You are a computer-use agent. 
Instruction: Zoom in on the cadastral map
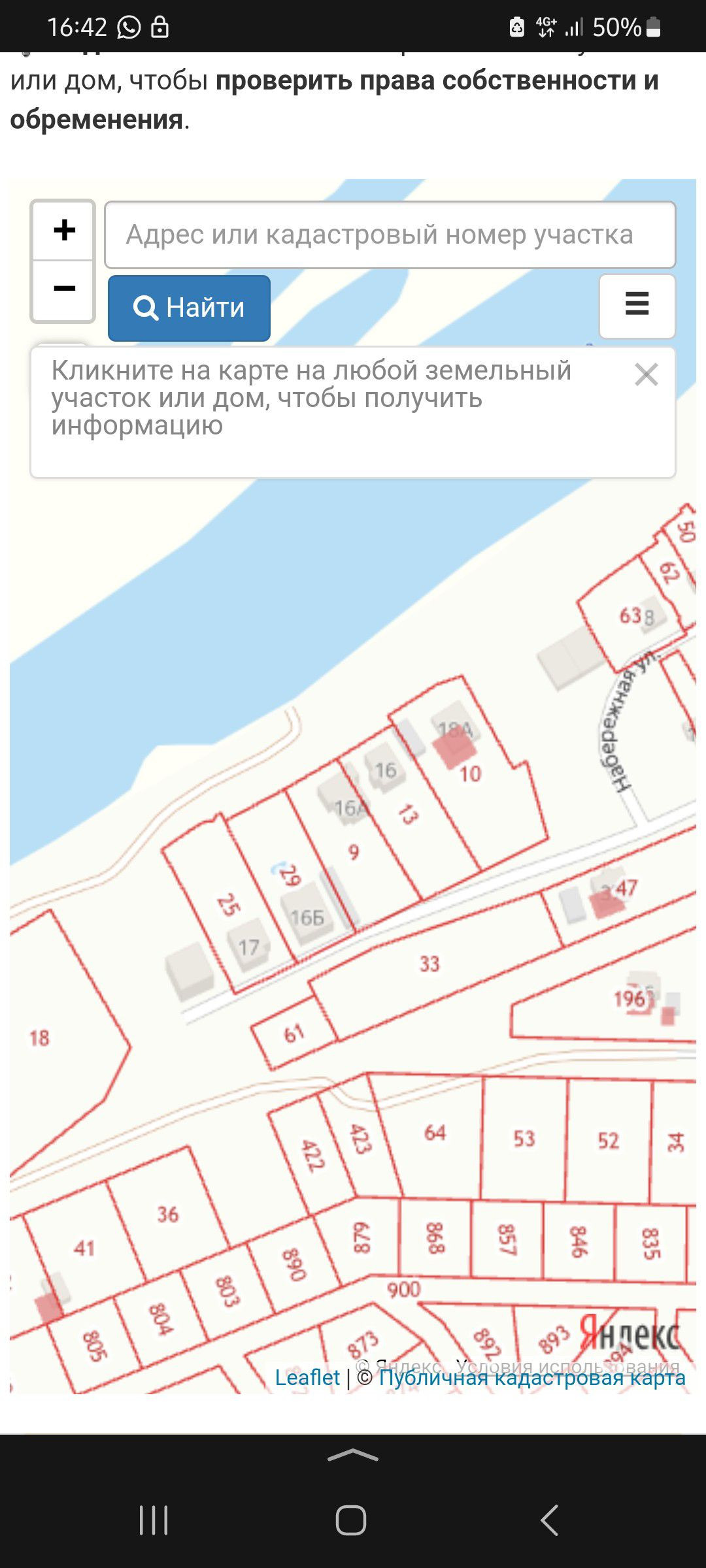(63, 231)
